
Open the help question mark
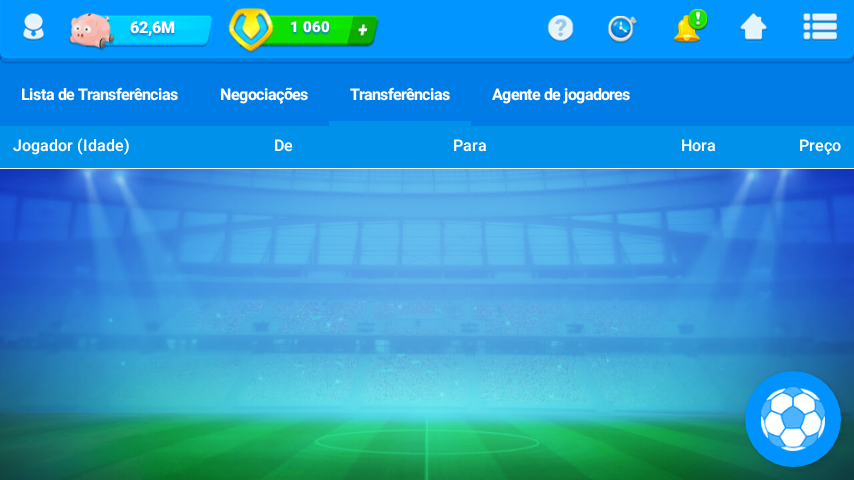(x=561, y=28)
